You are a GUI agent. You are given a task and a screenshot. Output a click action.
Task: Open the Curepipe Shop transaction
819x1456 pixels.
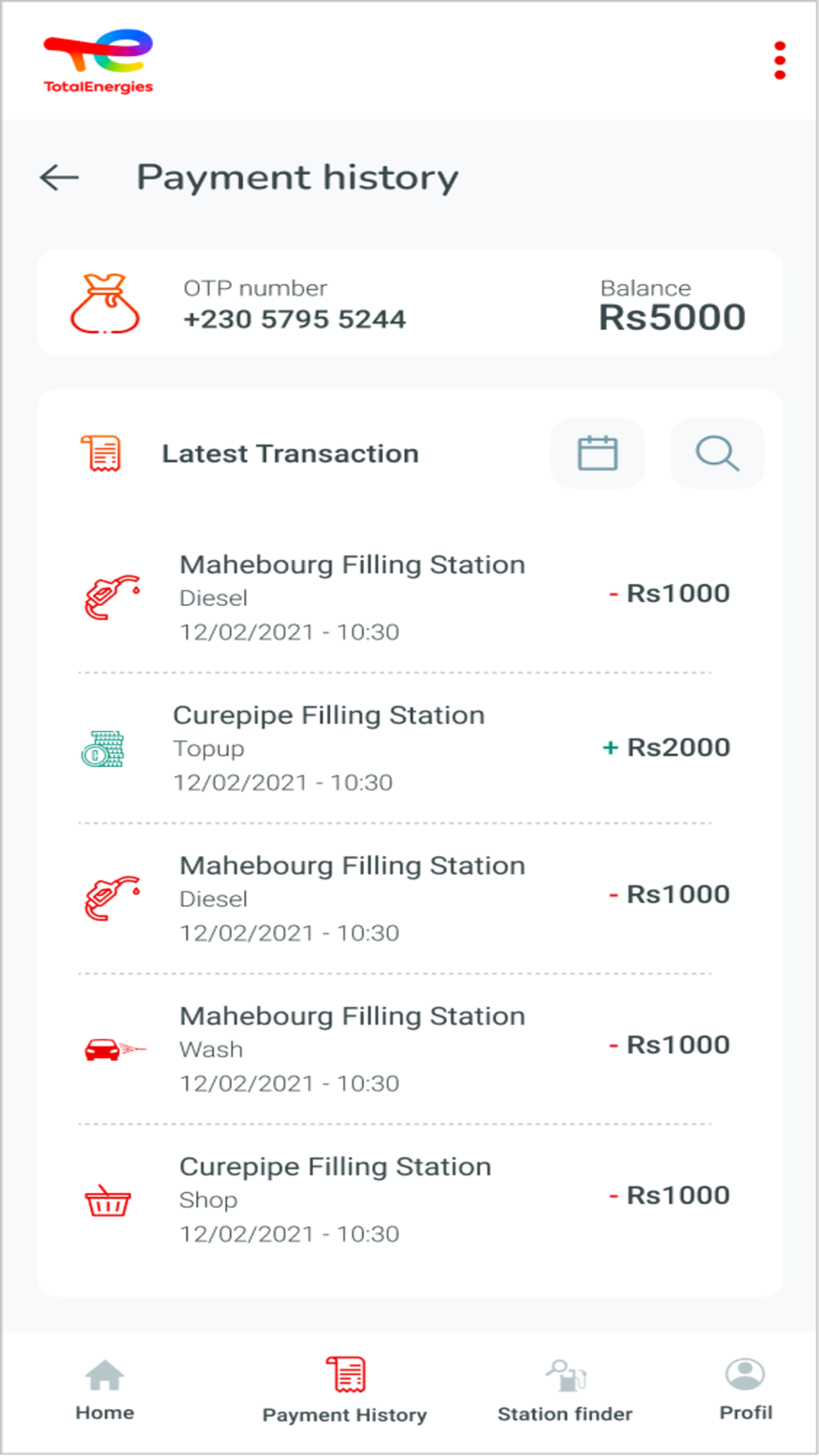pyautogui.click(x=393, y=1199)
